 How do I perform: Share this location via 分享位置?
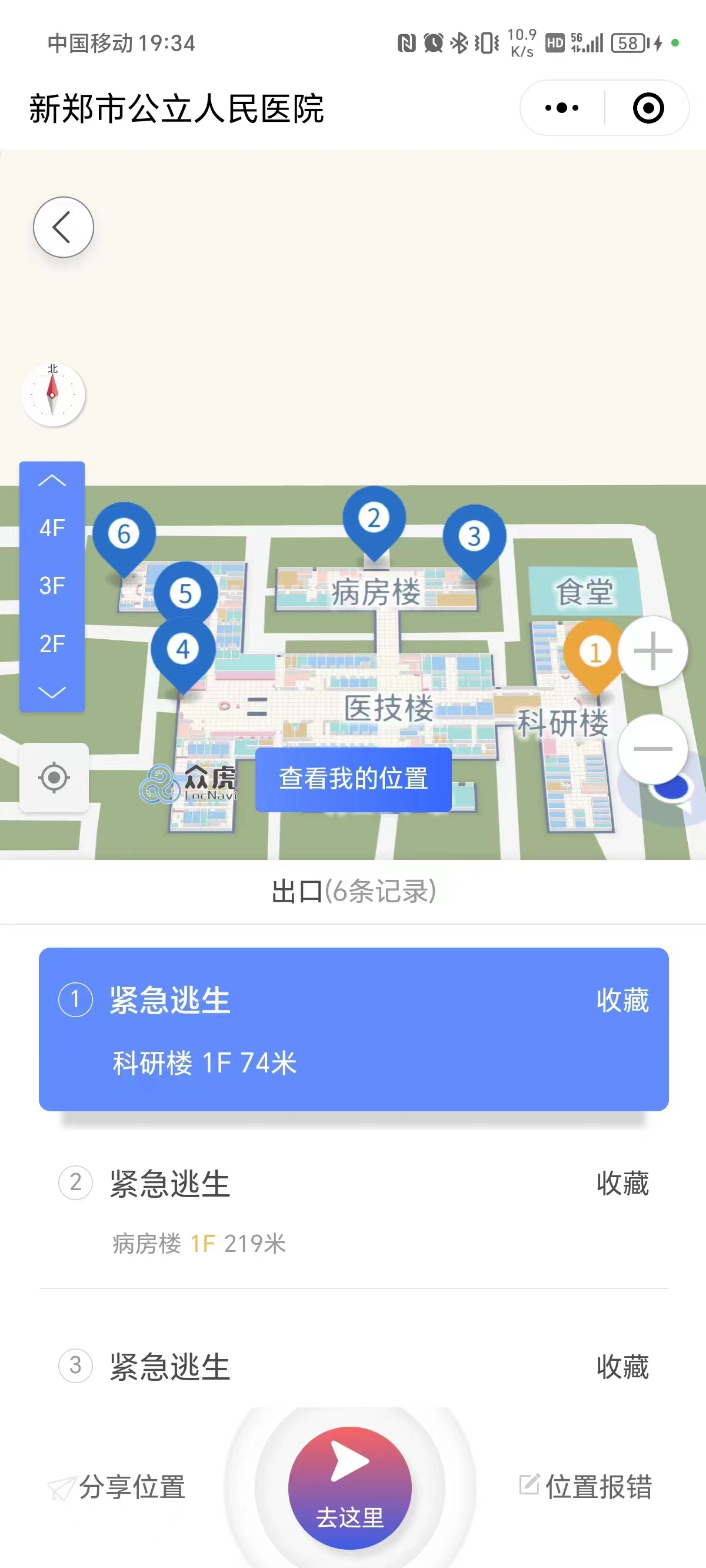pyautogui.click(x=118, y=1487)
